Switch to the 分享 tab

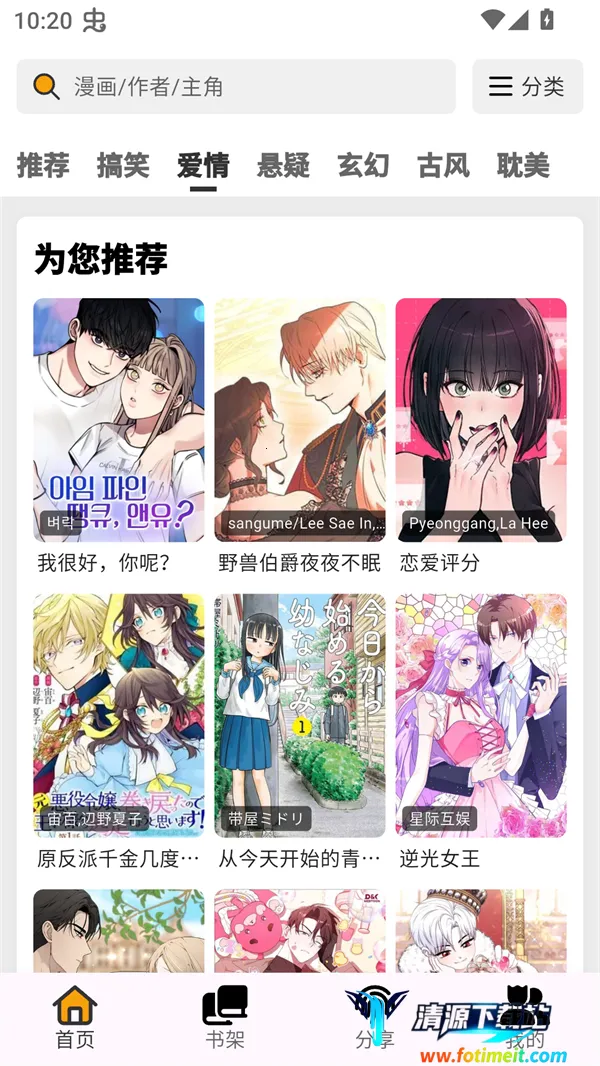375,1017
